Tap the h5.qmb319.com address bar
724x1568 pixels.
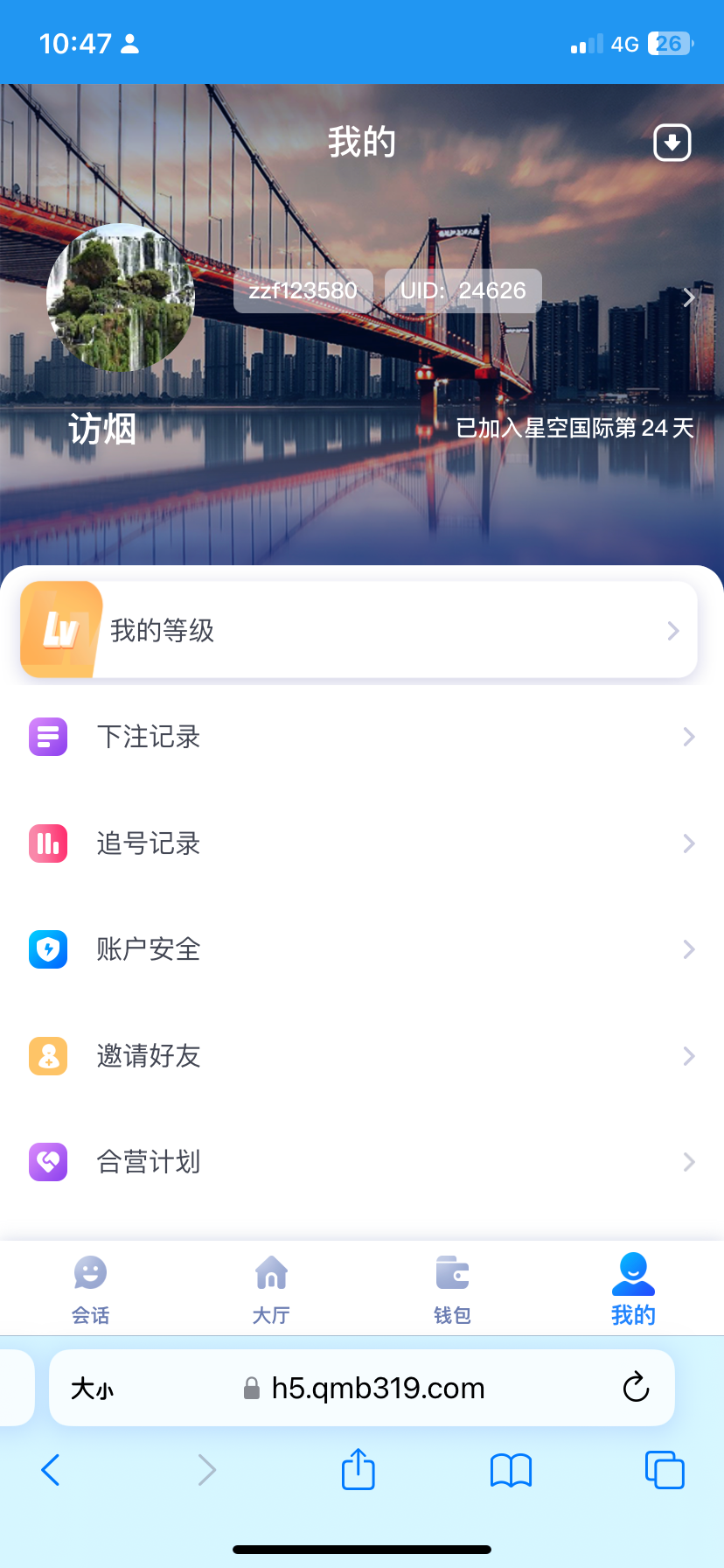click(x=376, y=1388)
